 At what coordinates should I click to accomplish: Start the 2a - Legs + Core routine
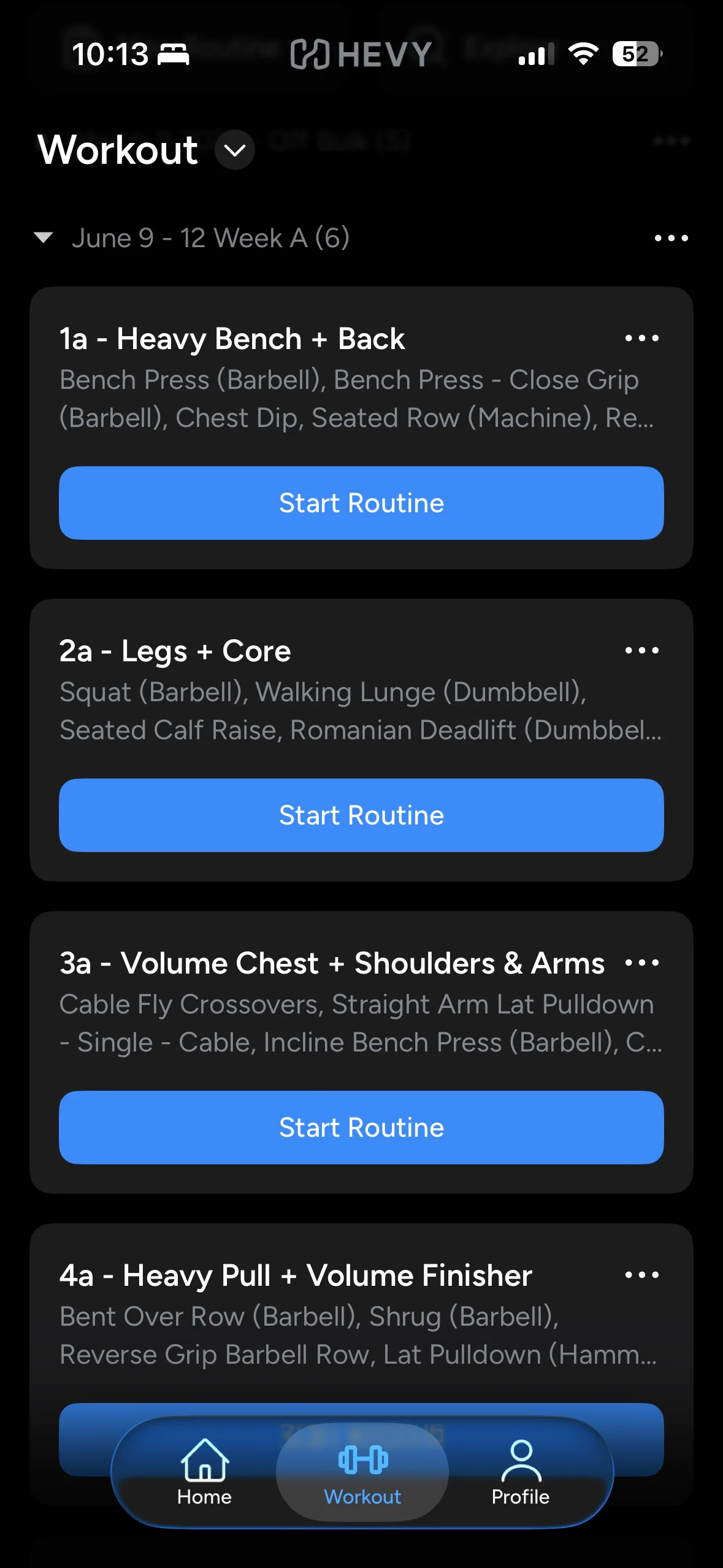point(361,815)
